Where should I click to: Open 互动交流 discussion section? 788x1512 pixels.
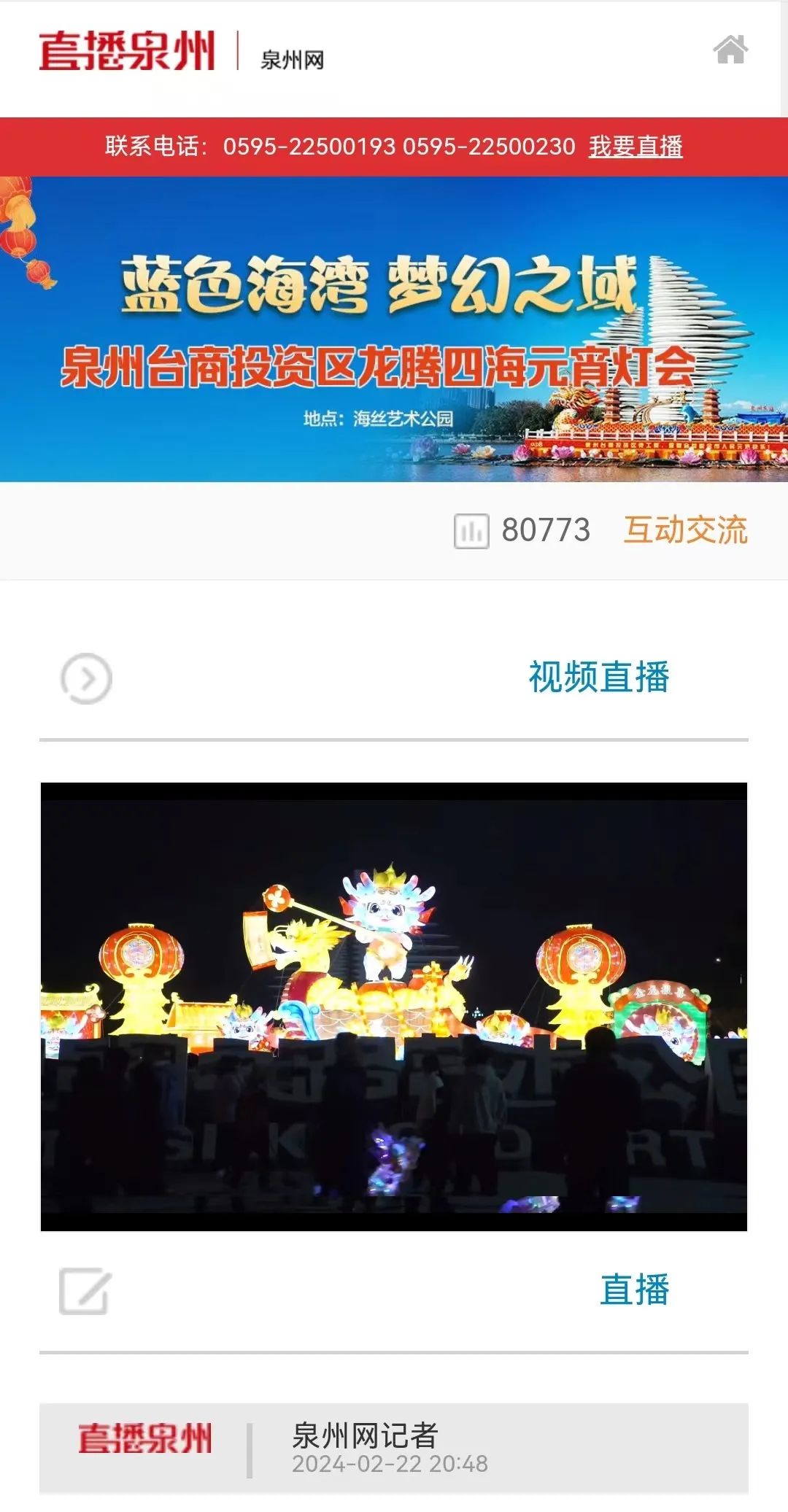click(x=685, y=530)
